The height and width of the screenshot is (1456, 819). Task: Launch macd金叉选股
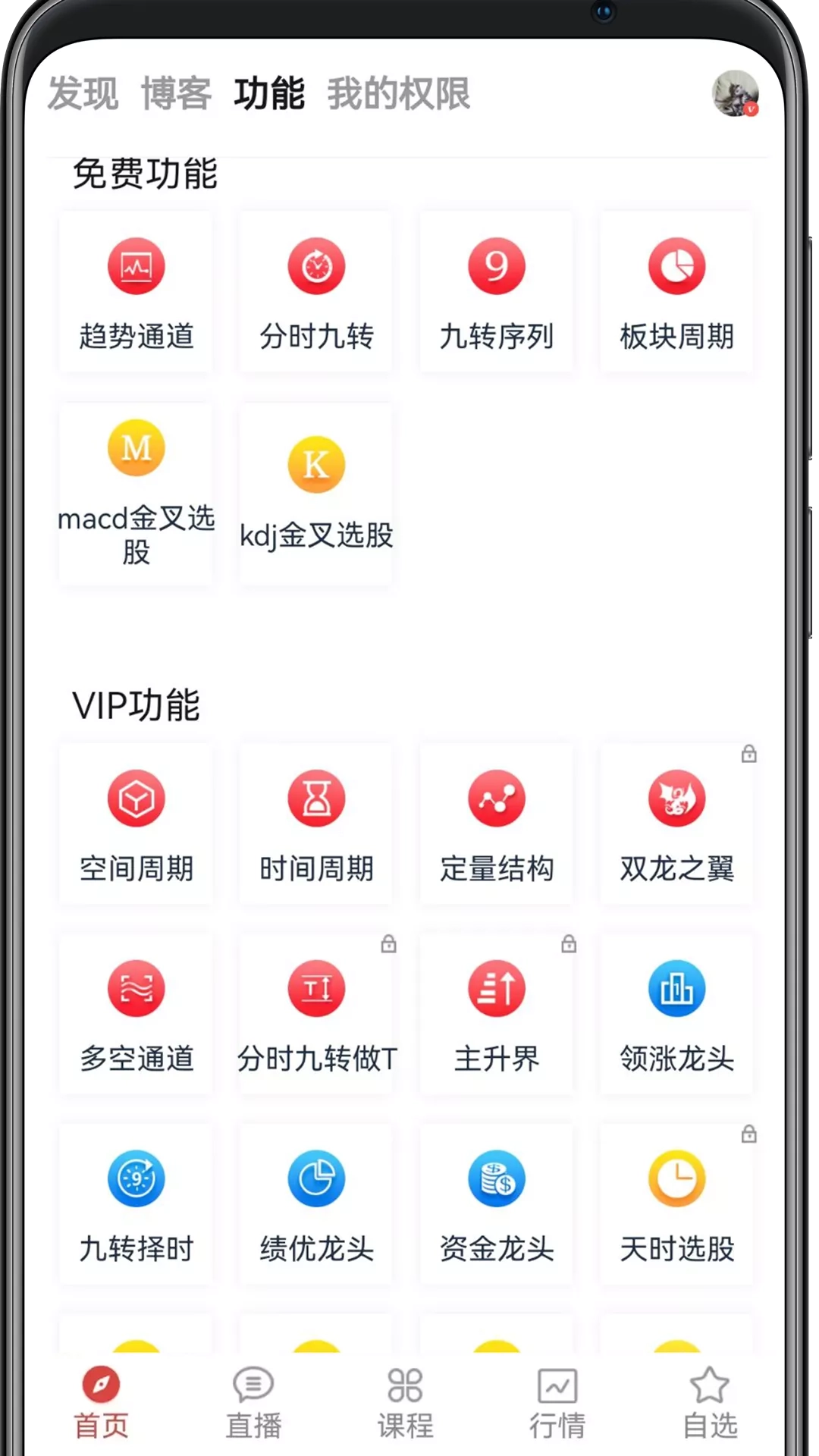click(136, 493)
